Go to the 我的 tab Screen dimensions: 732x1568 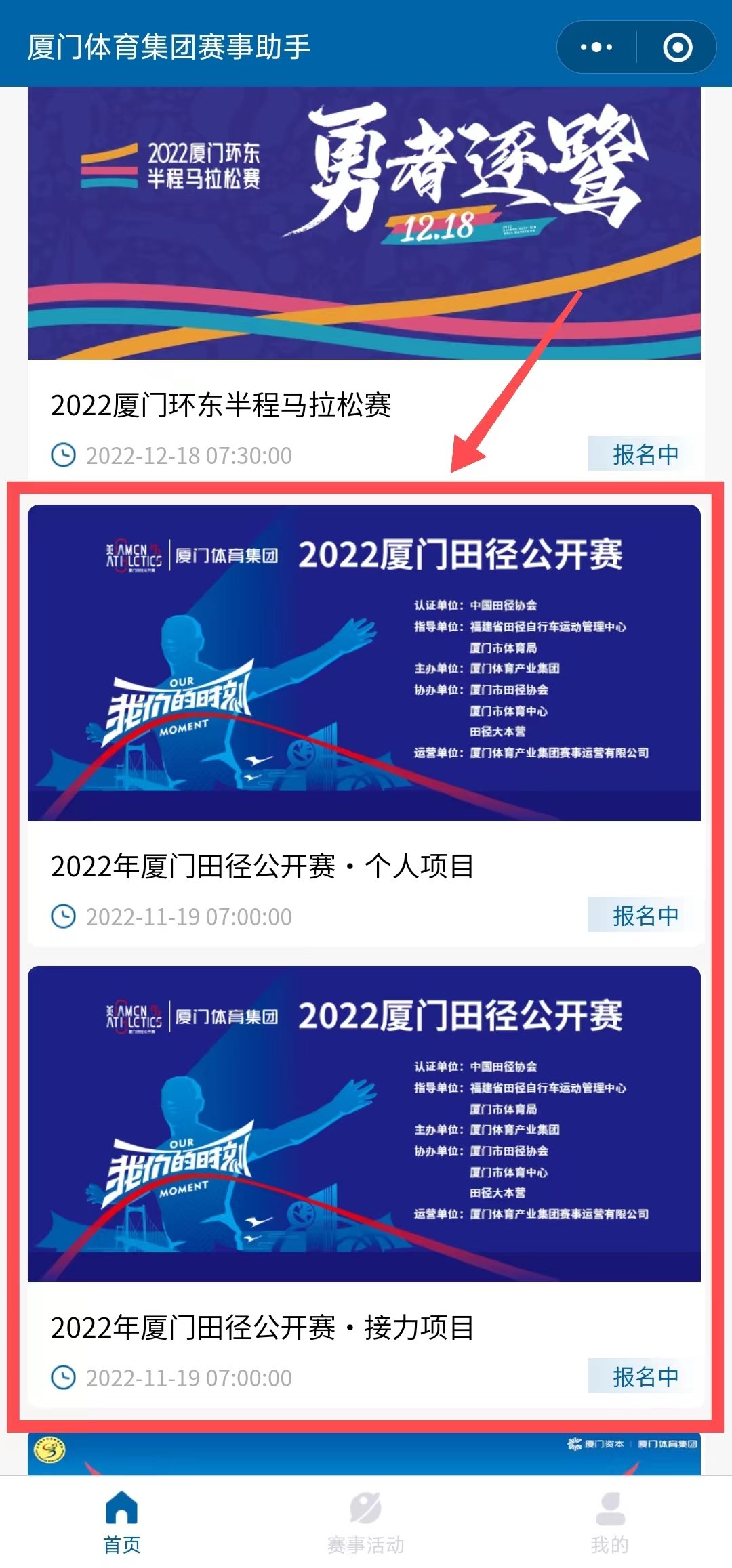click(x=609, y=1521)
